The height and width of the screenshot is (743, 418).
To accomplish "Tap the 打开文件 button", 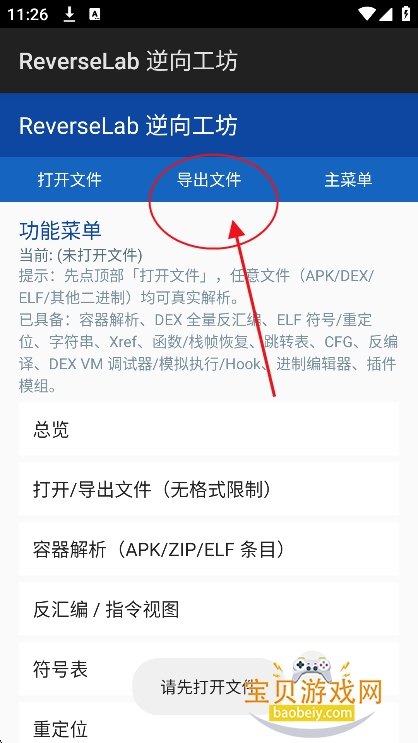I will (x=70, y=180).
